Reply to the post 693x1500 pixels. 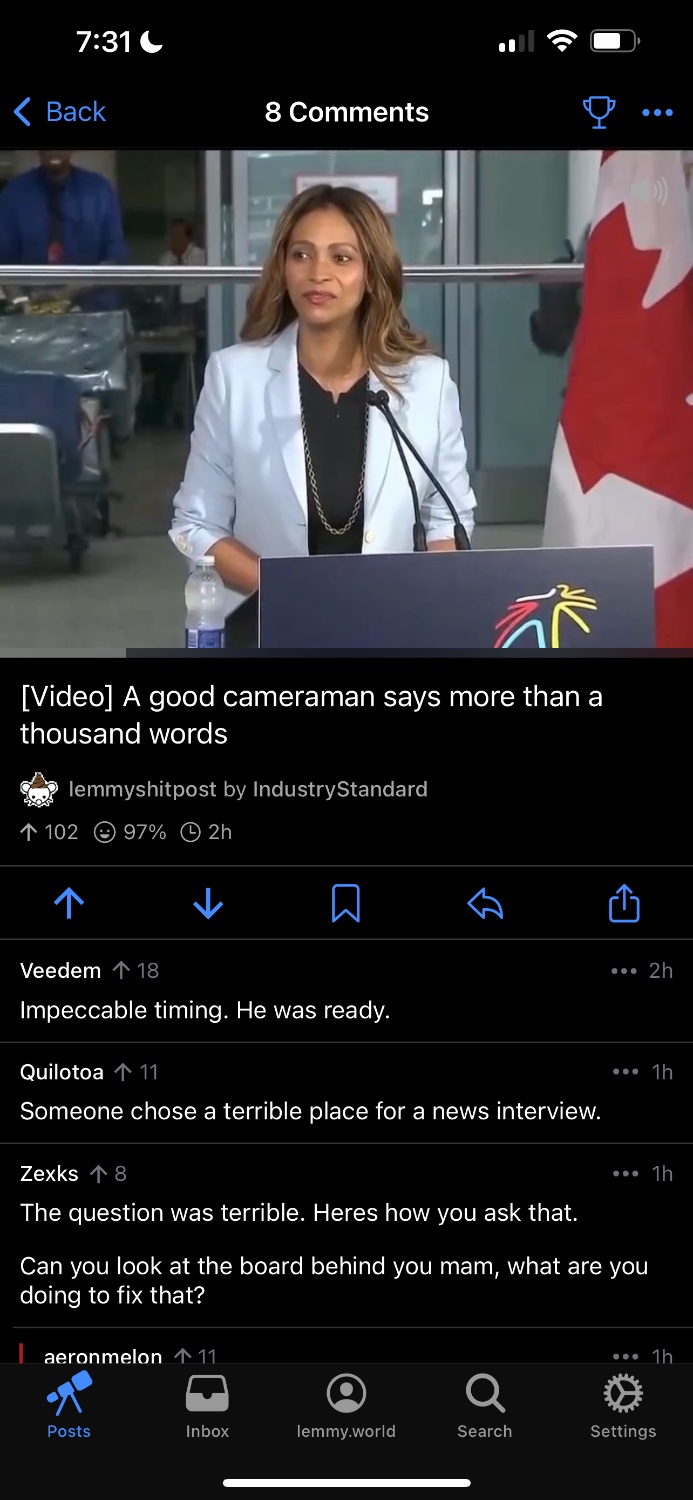click(x=485, y=903)
